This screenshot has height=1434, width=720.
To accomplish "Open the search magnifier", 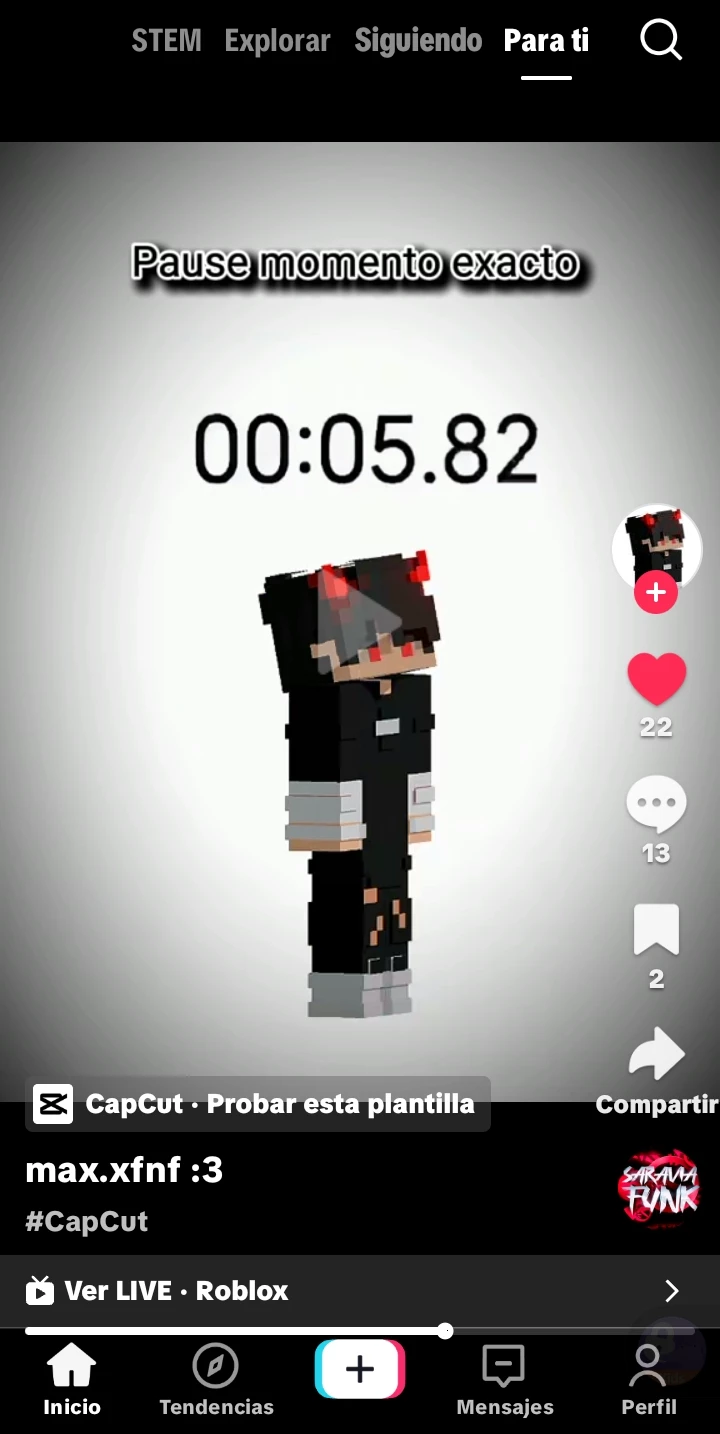I will 661,41.
